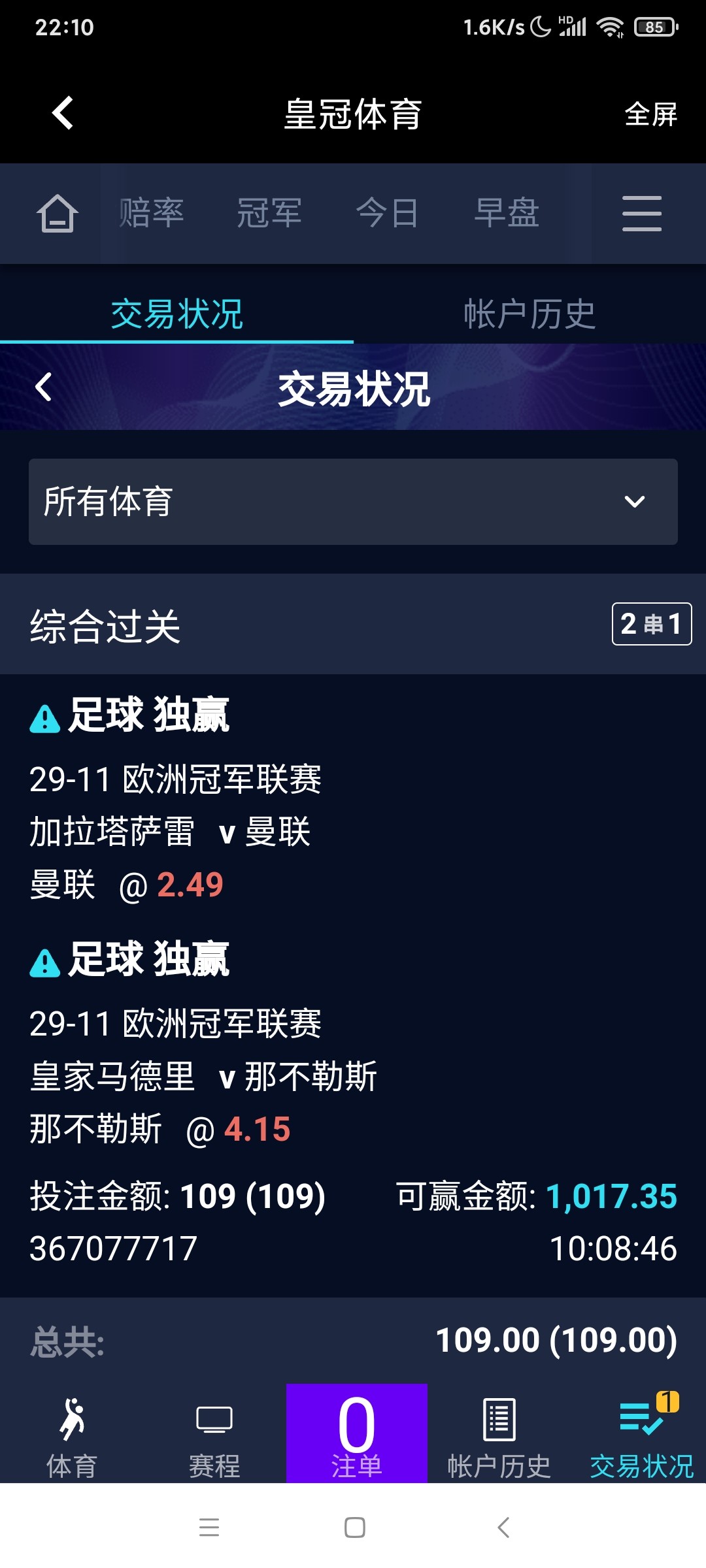The image size is (706, 1568).
Task: Tap the system back button
Action: pyautogui.click(x=503, y=1527)
